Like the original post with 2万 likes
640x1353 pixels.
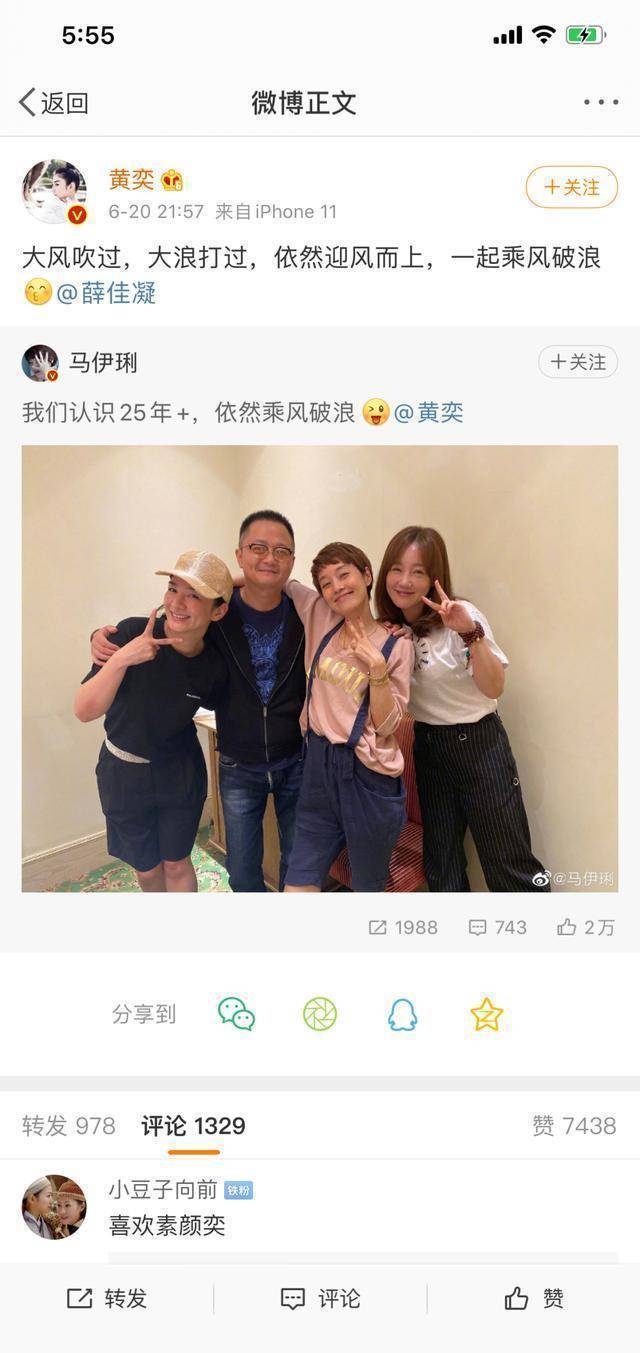point(586,927)
